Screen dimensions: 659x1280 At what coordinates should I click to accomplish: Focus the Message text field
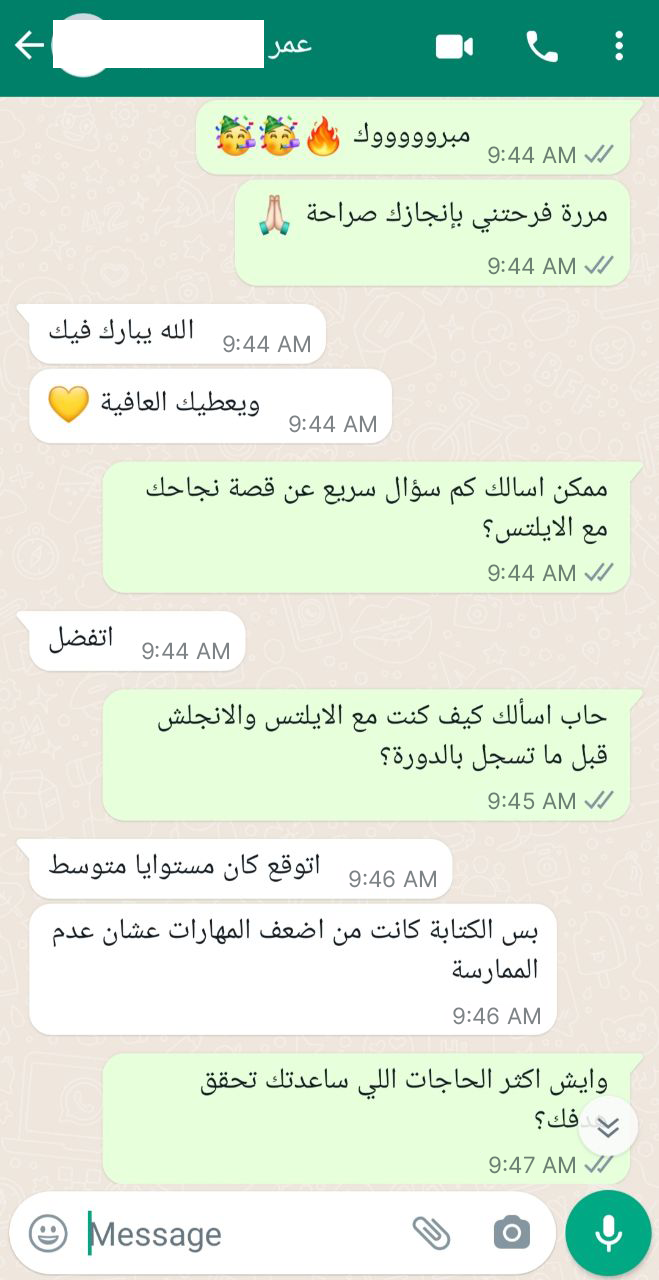240,1233
